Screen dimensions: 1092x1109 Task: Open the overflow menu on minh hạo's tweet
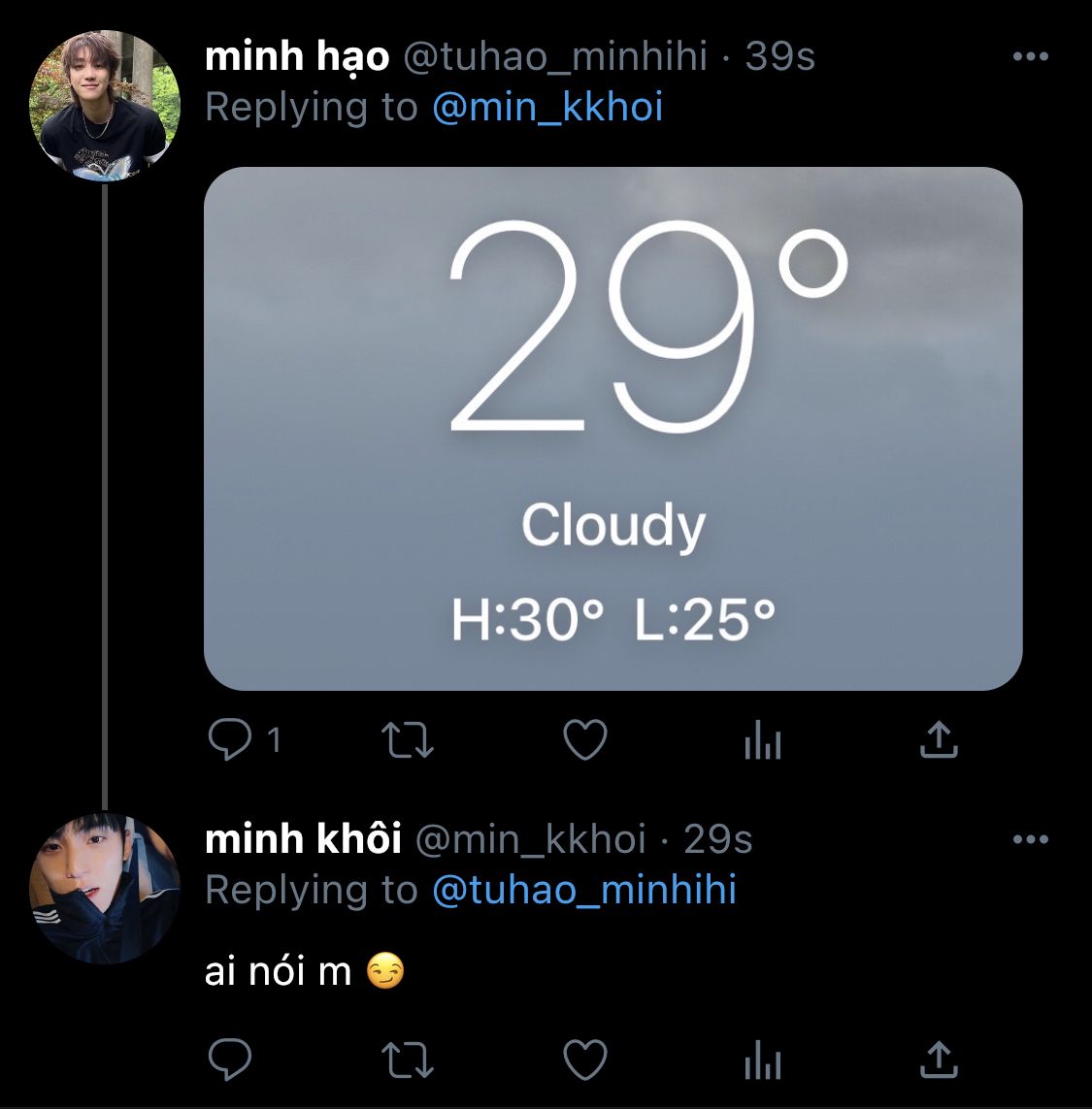coord(1031,56)
